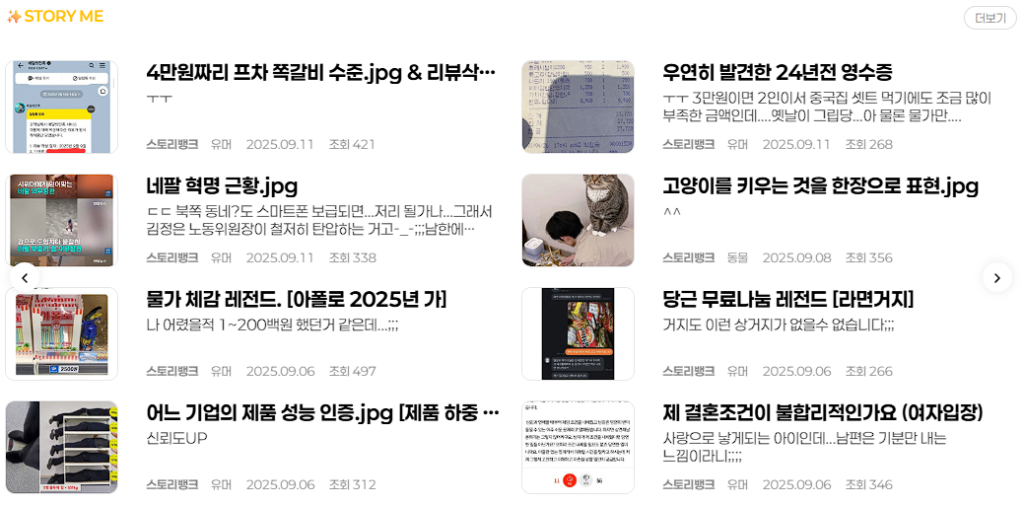Viewport: 1024px width, 507px height.
Task: Open the 우연히 발견한 24년전 영수증 post
Action: 777,73
